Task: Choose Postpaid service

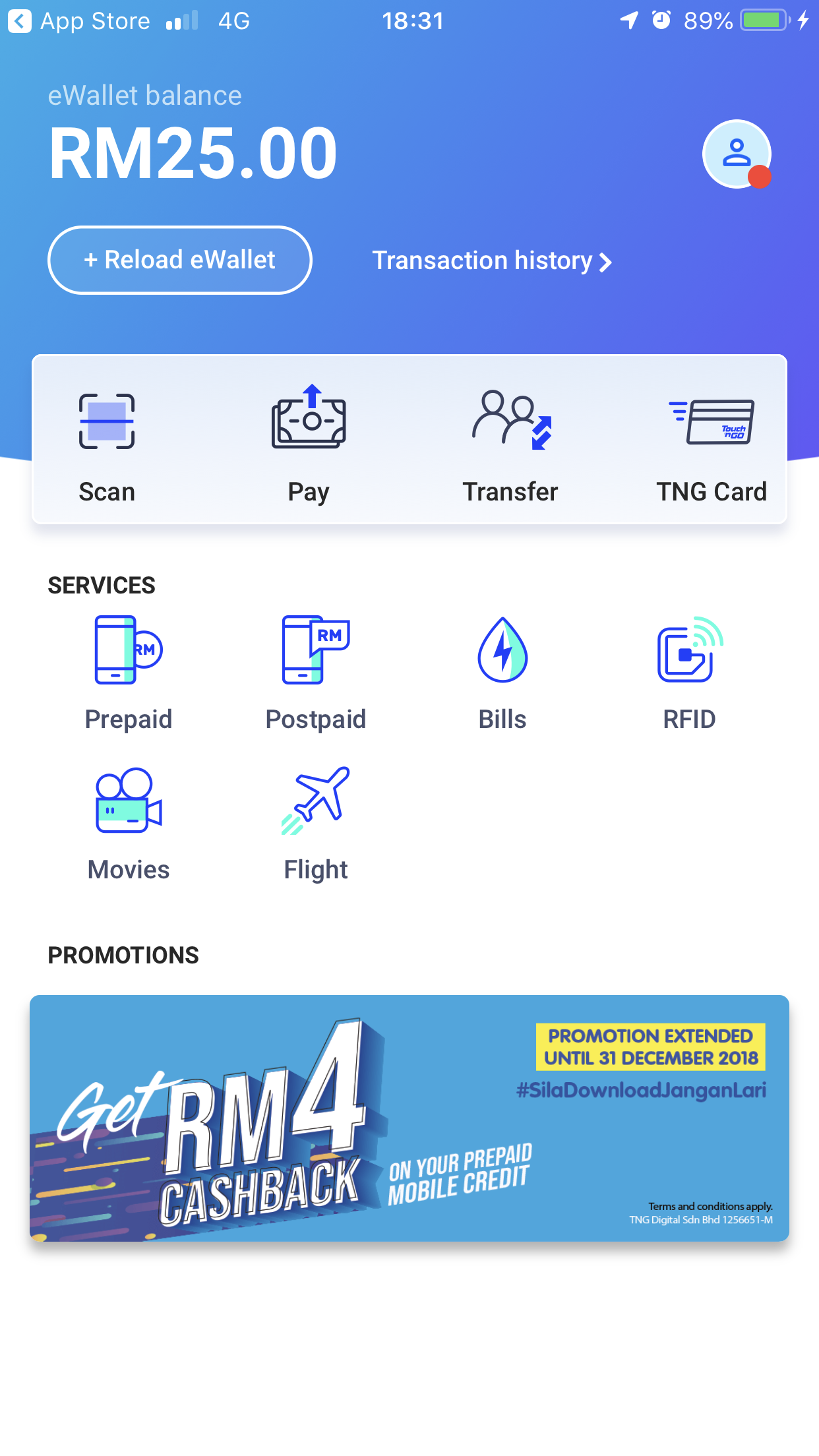Action: tap(315, 673)
